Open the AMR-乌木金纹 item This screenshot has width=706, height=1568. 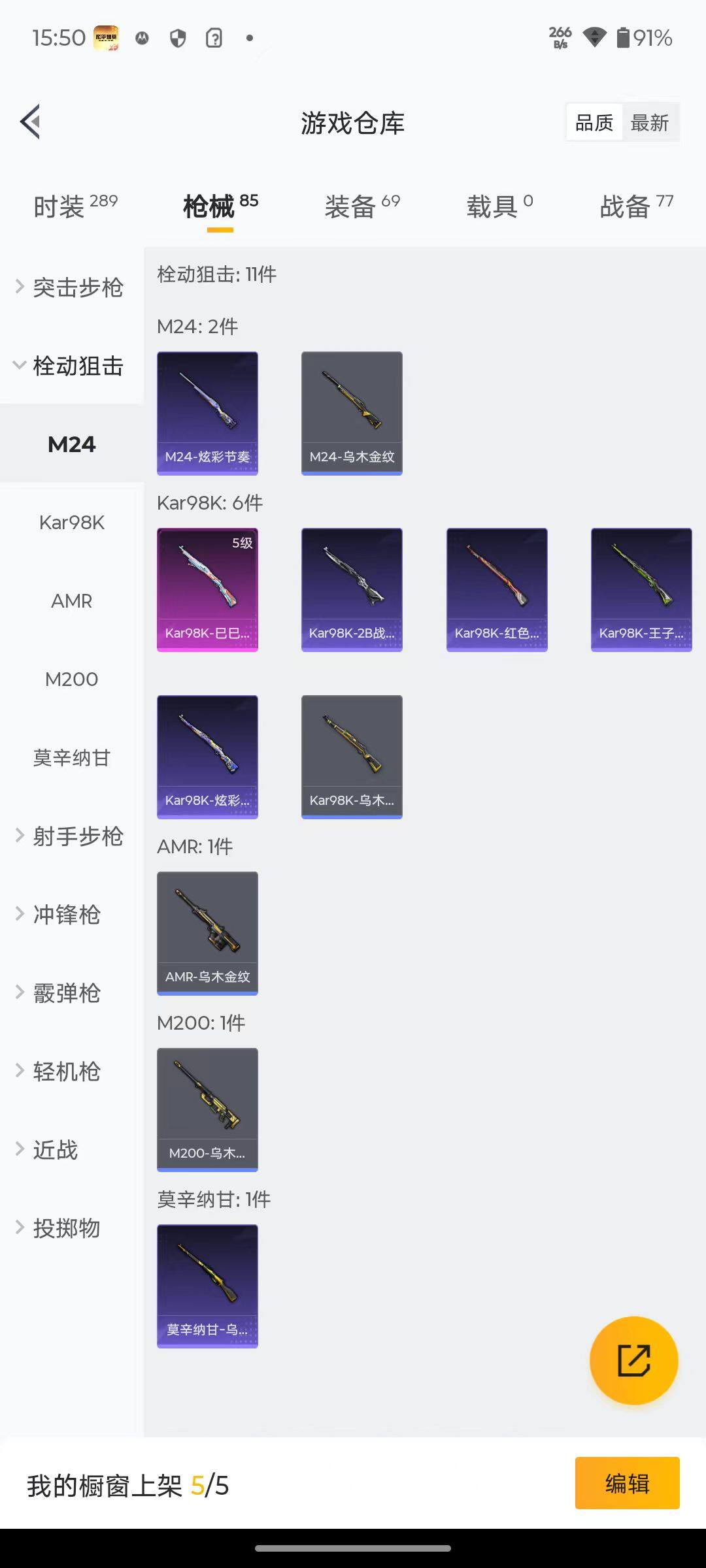pyautogui.click(x=207, y=933)
